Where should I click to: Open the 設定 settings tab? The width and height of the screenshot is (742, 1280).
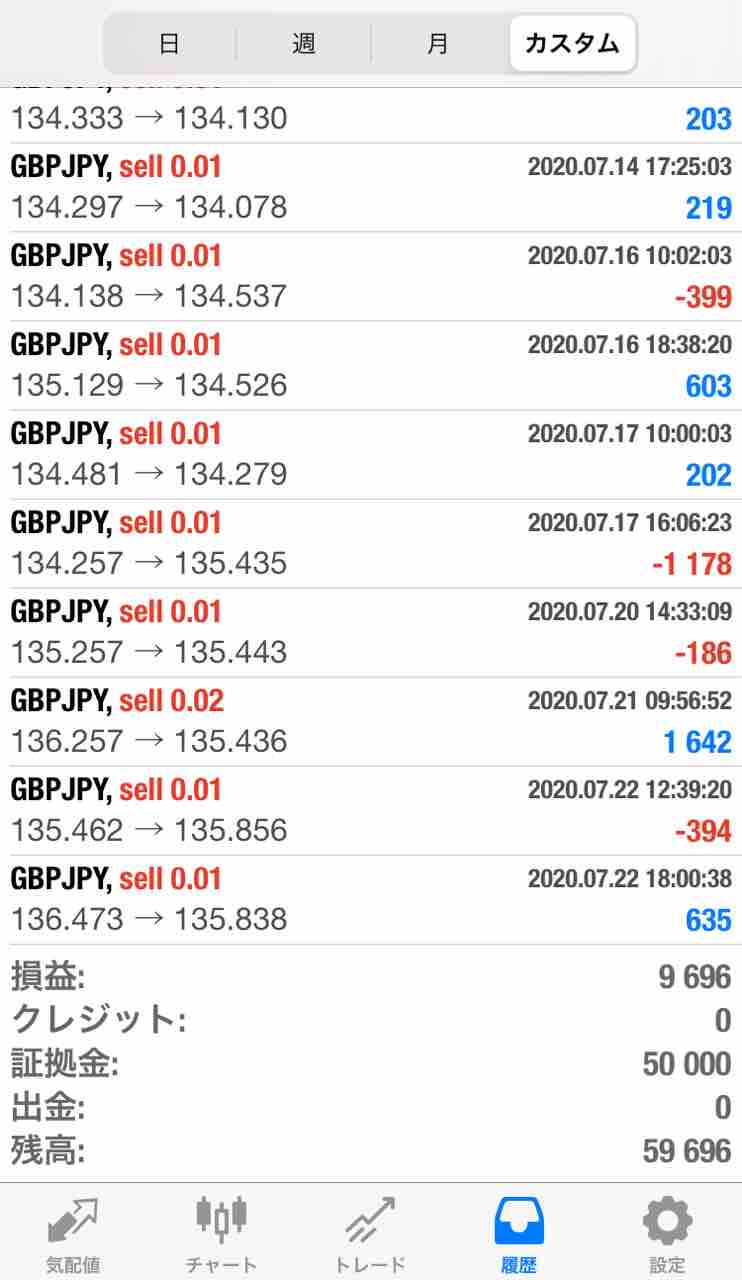667,1234
